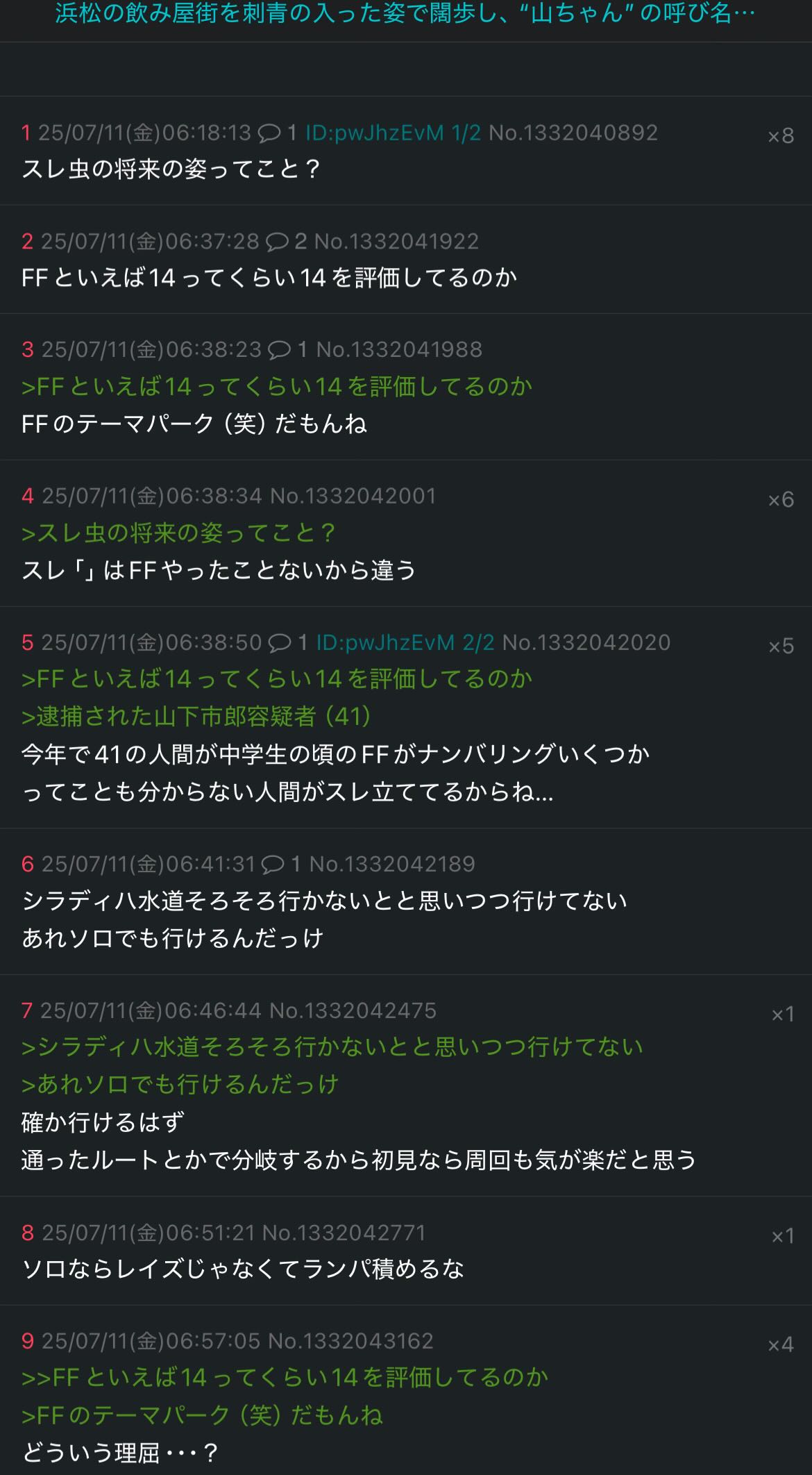Open the thread title link at top

tap(405, 12)
